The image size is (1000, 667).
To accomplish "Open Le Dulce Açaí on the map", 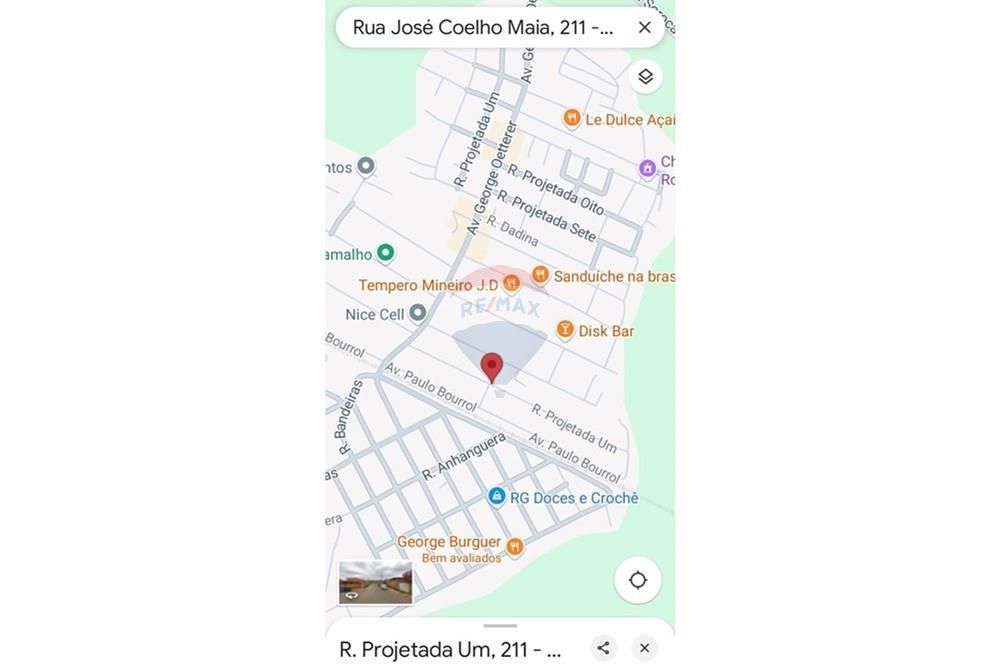I will [572, 119].
